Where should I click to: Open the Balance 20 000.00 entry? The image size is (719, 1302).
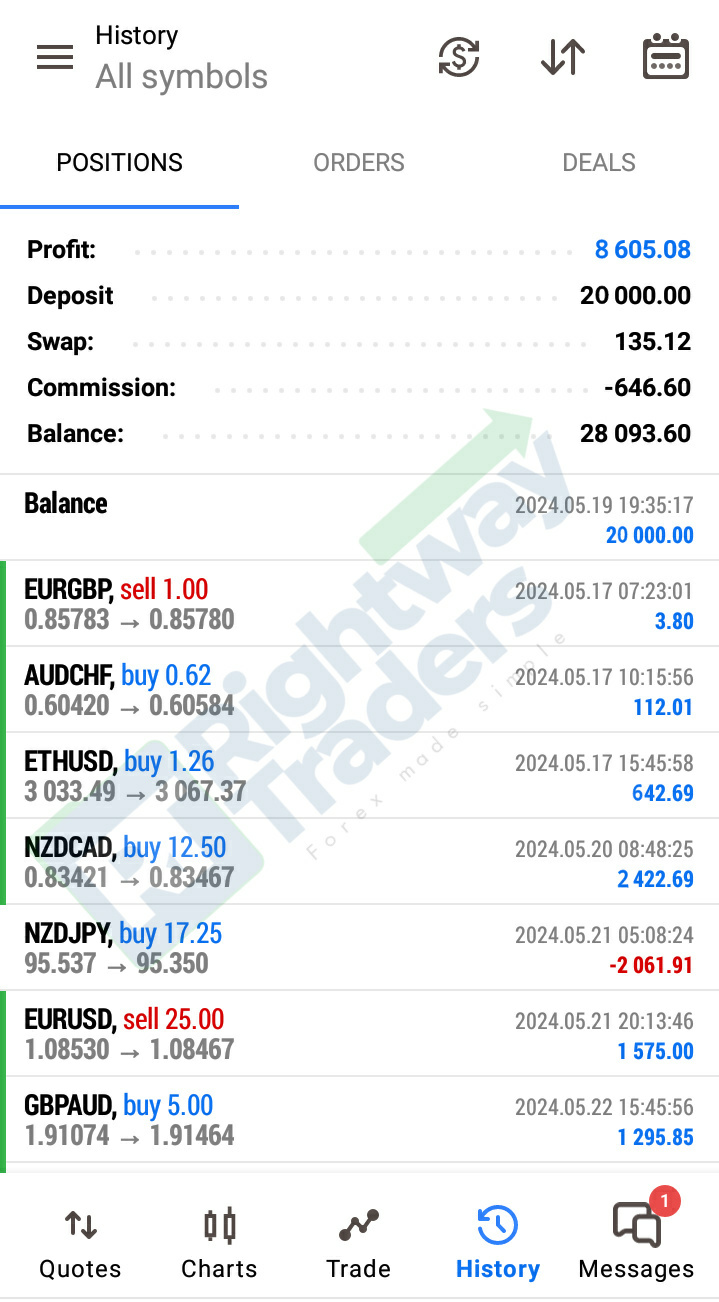coord(359,518)
